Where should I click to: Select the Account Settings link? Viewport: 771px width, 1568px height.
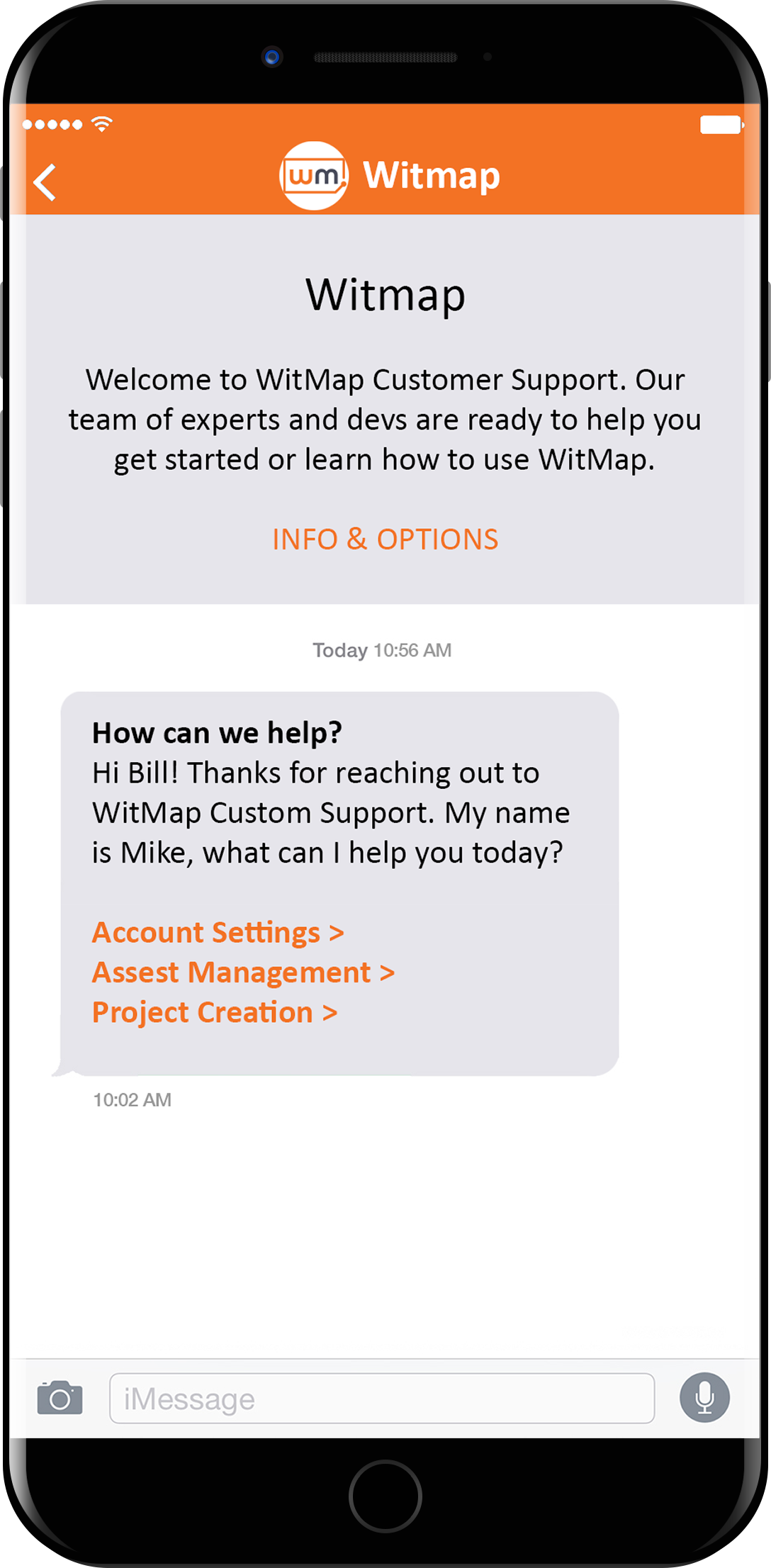pos(218,932)
